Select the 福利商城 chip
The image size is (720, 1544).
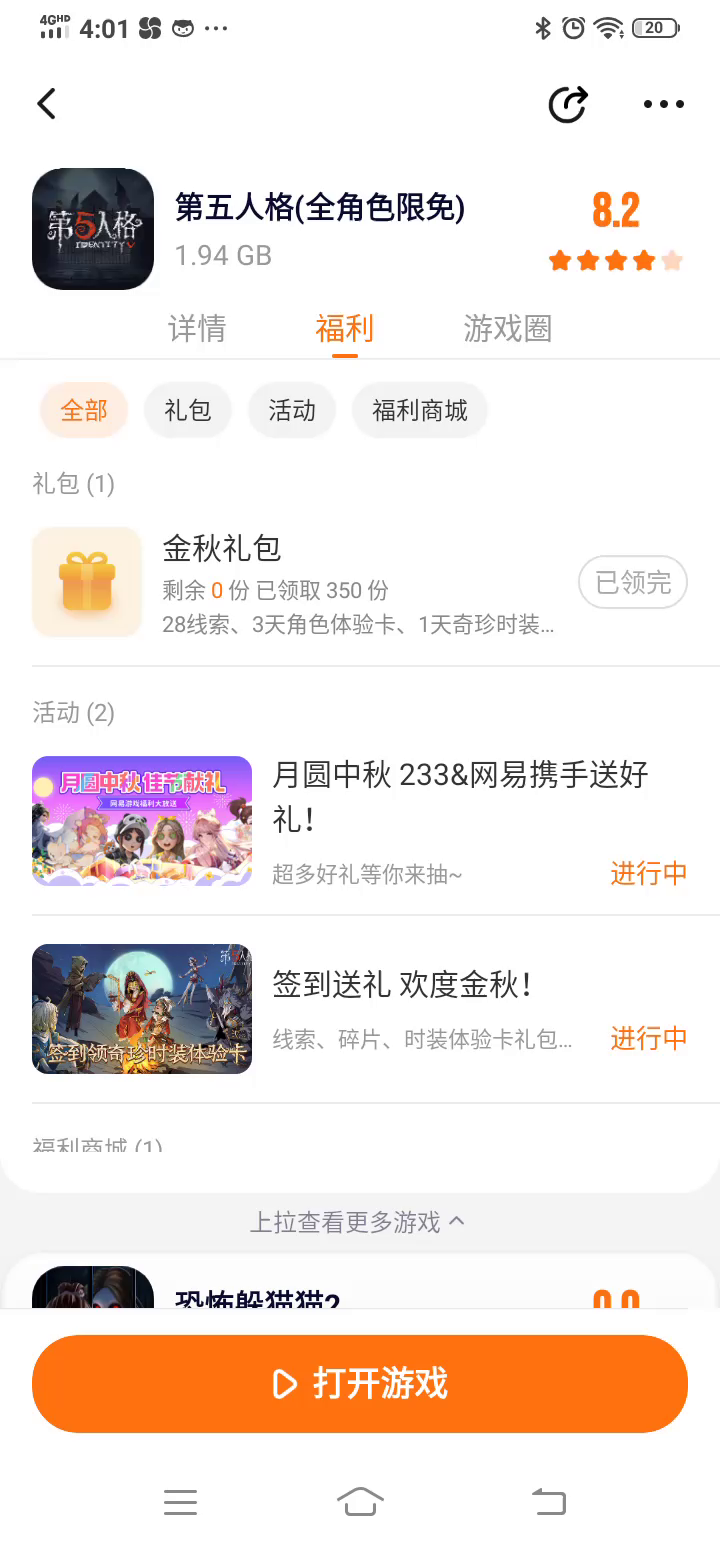[420, 410]
